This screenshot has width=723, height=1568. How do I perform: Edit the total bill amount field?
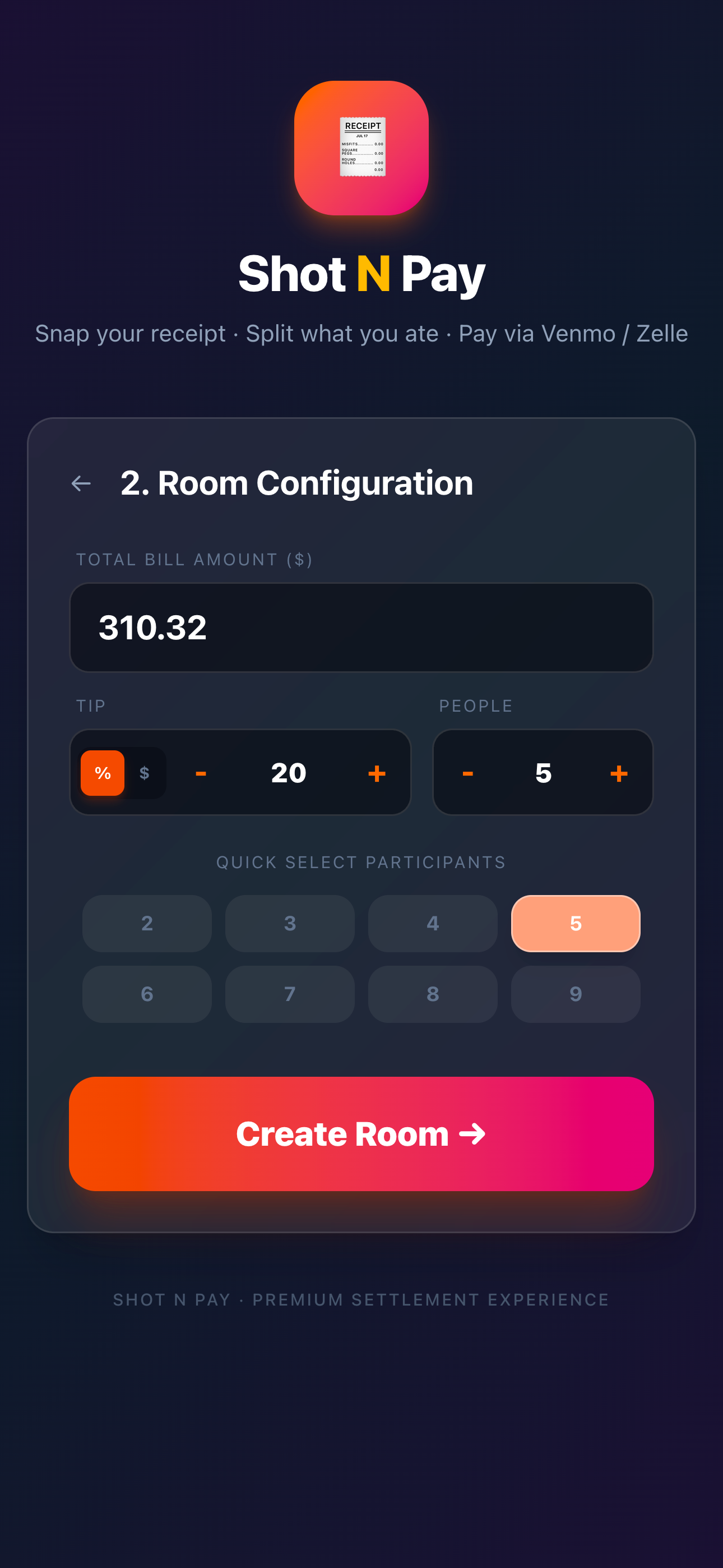[361, 628]
